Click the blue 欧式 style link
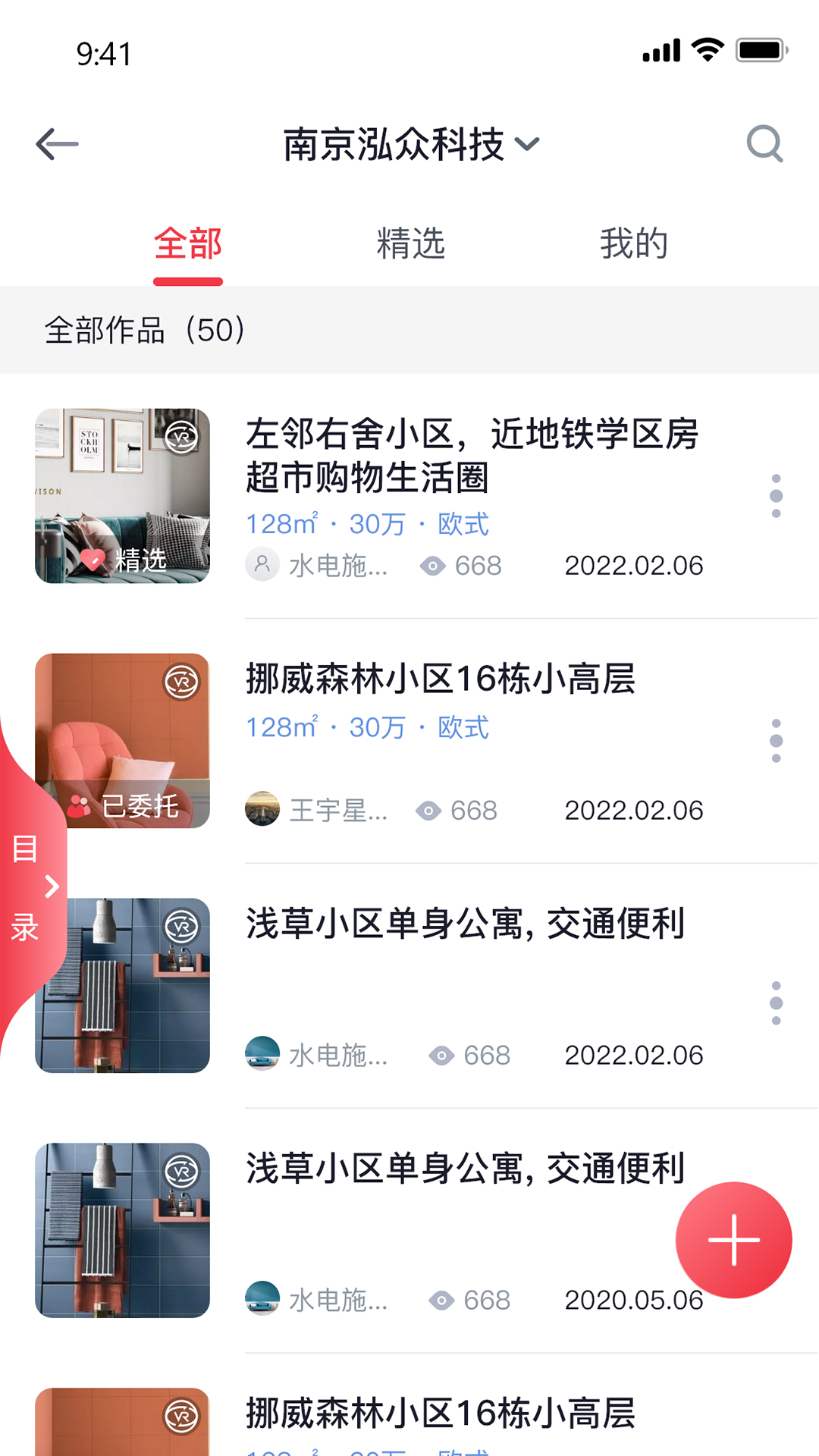This screenshot has width=819, height=1456. (463, 523)
